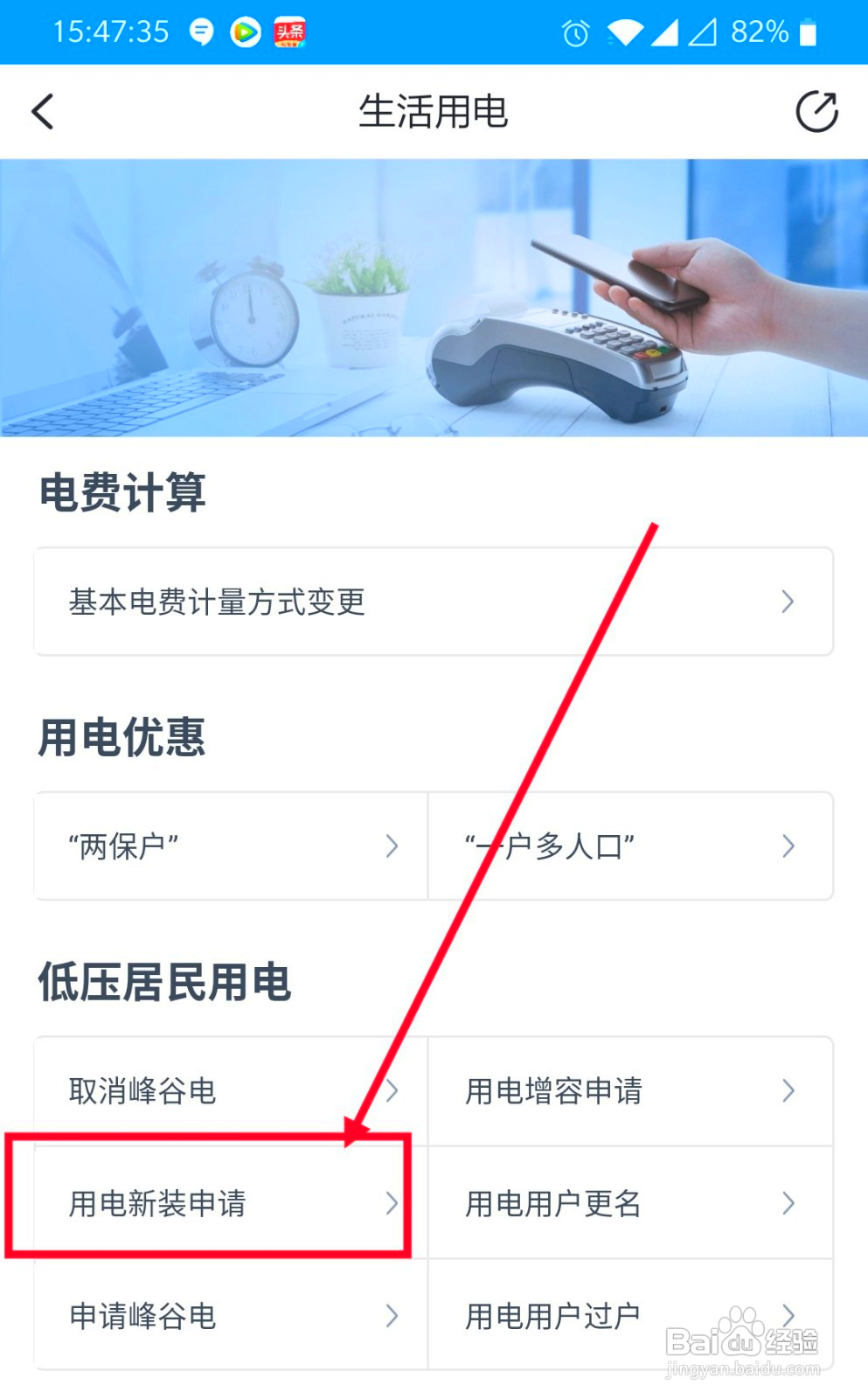The height and width of the screenshot is (1399, 868).
Task: Tap the alarm clock icon in status bar
Action: [x=574, y=31]
